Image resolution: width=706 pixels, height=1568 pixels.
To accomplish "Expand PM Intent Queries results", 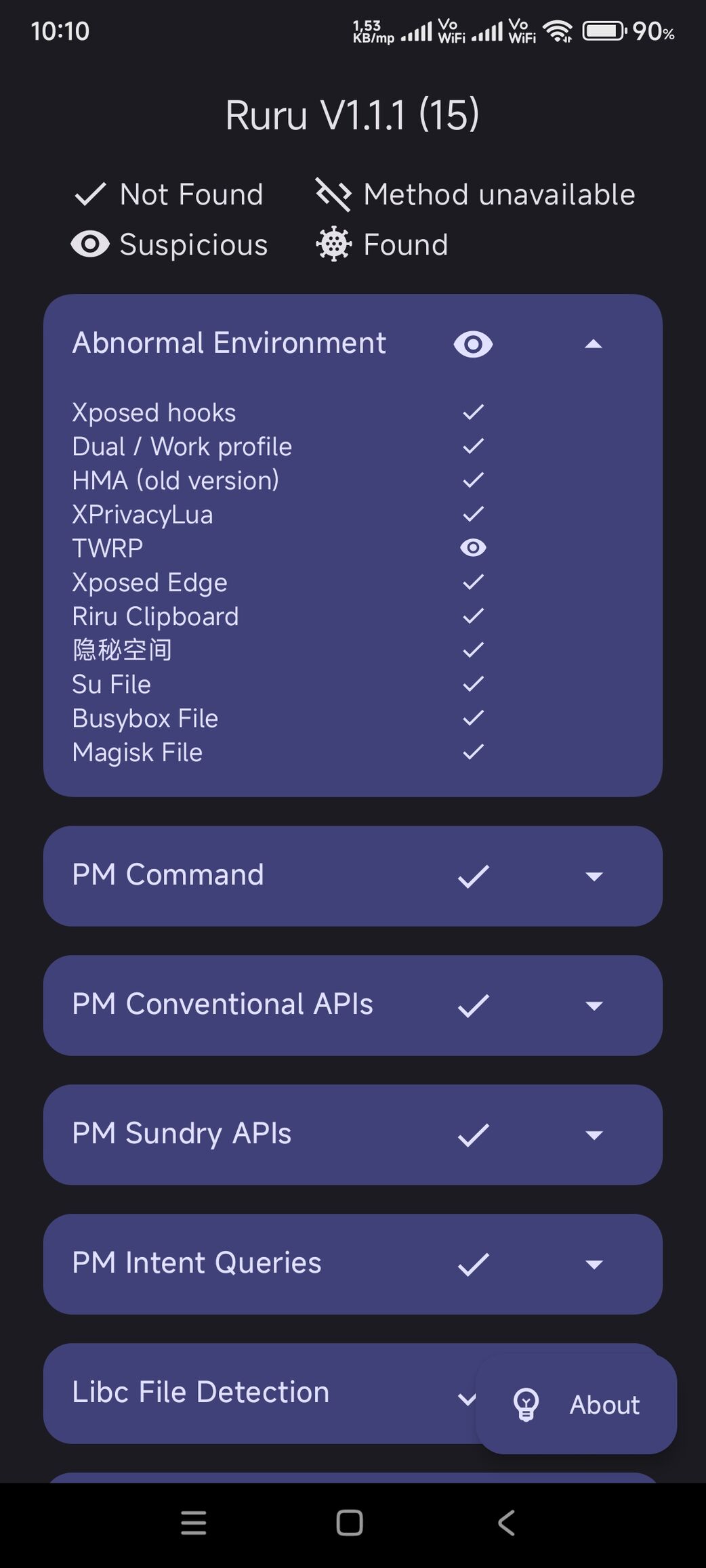I will point(594,1264).
